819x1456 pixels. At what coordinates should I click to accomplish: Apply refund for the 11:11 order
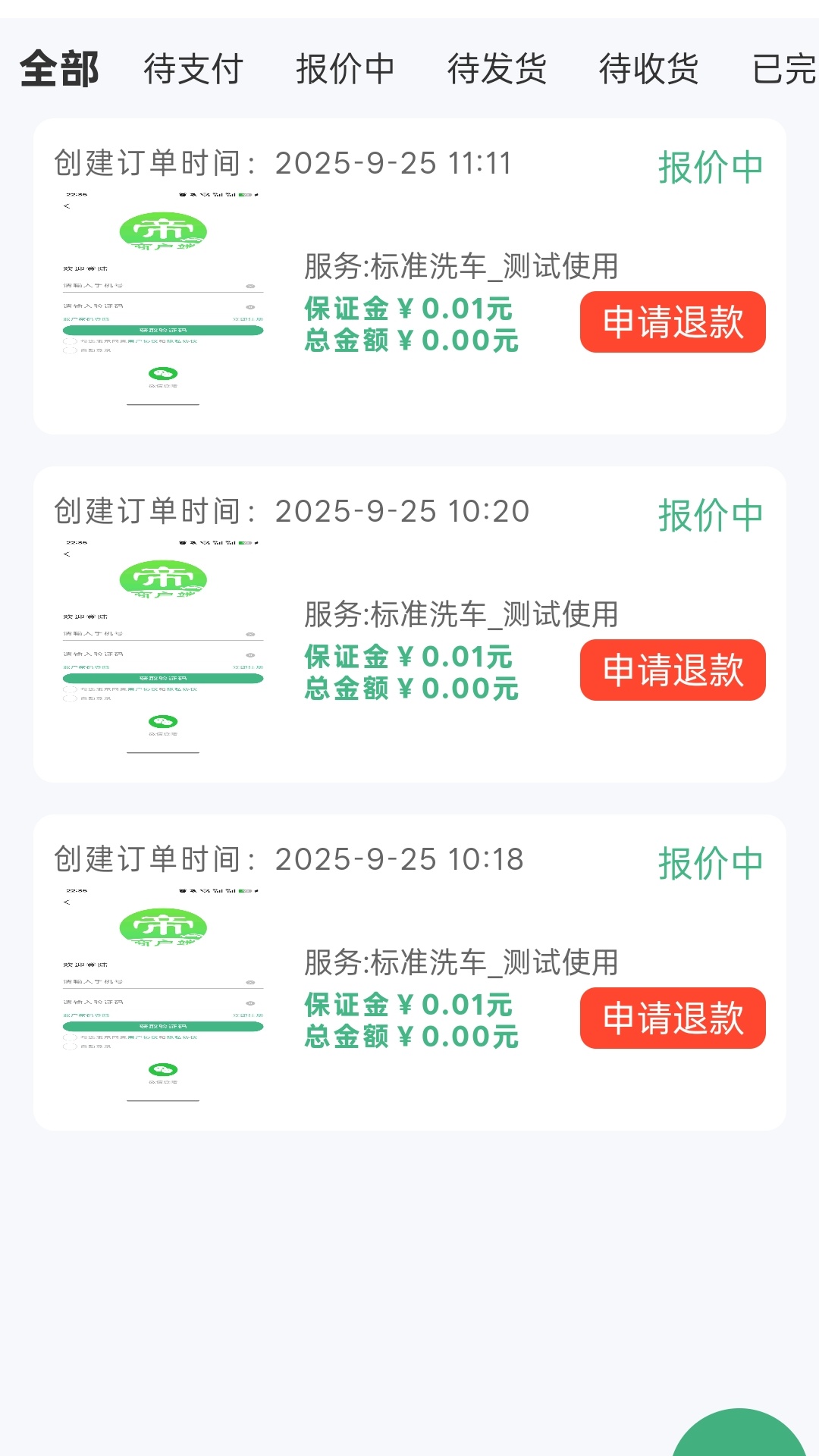tap(672, 322)
